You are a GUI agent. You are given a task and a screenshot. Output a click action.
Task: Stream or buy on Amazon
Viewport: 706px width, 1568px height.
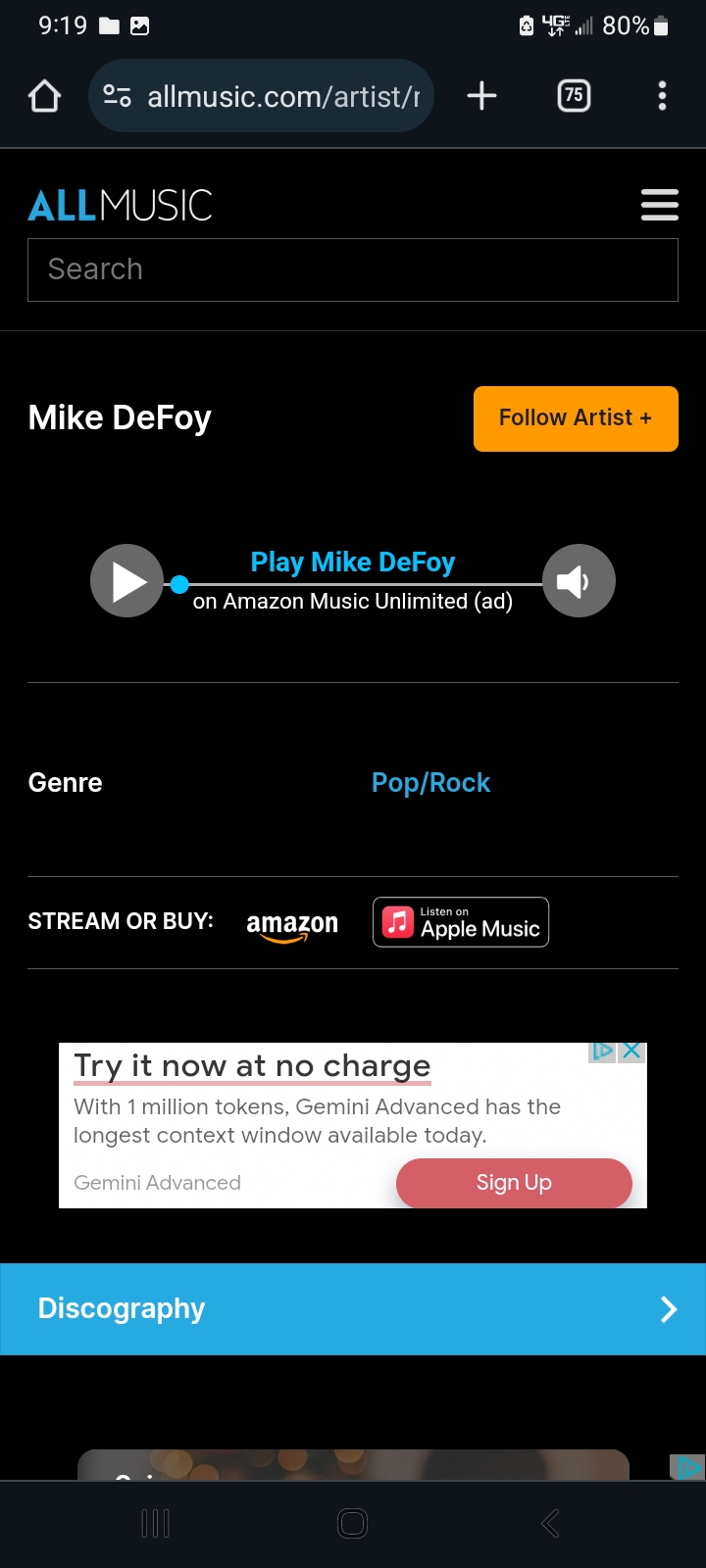coord(292,923)
